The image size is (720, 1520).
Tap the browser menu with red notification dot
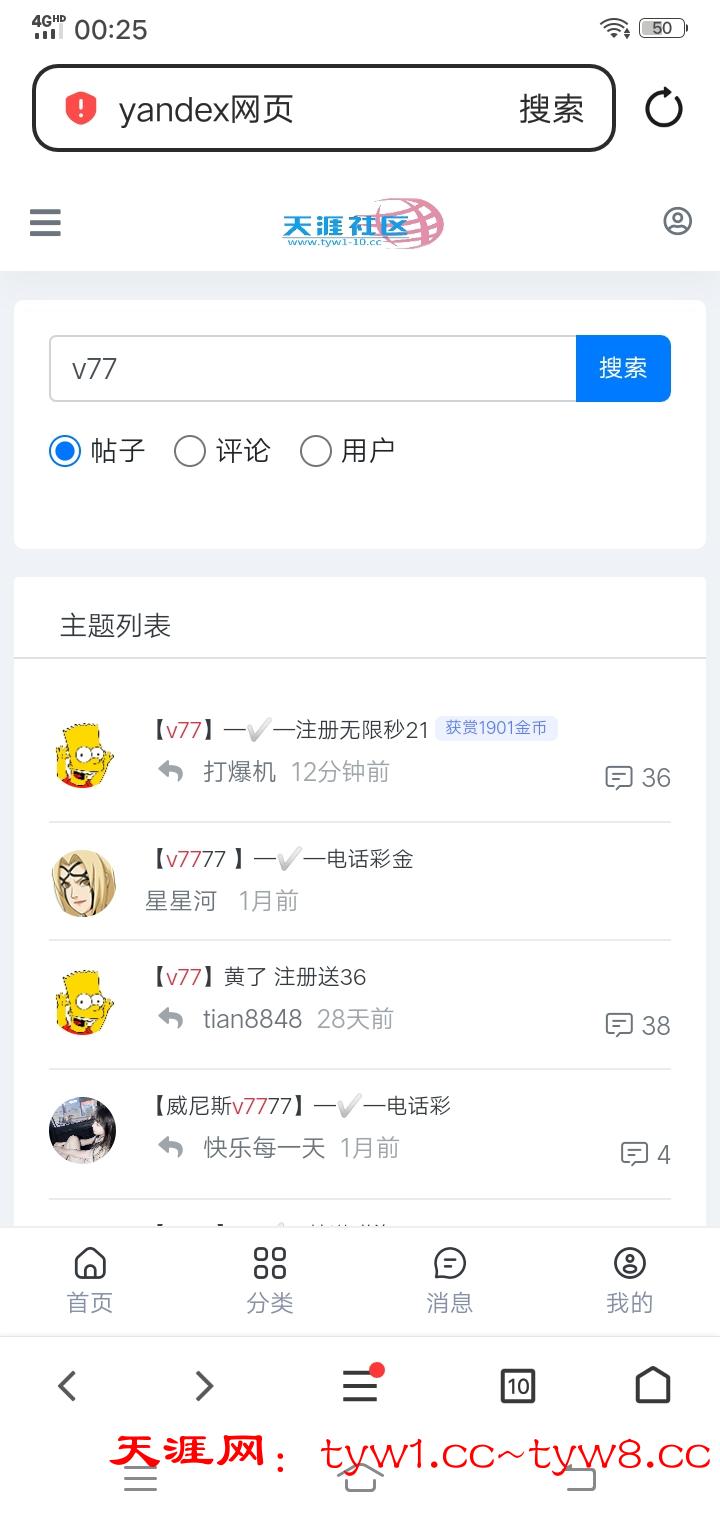click(360, 1386)
